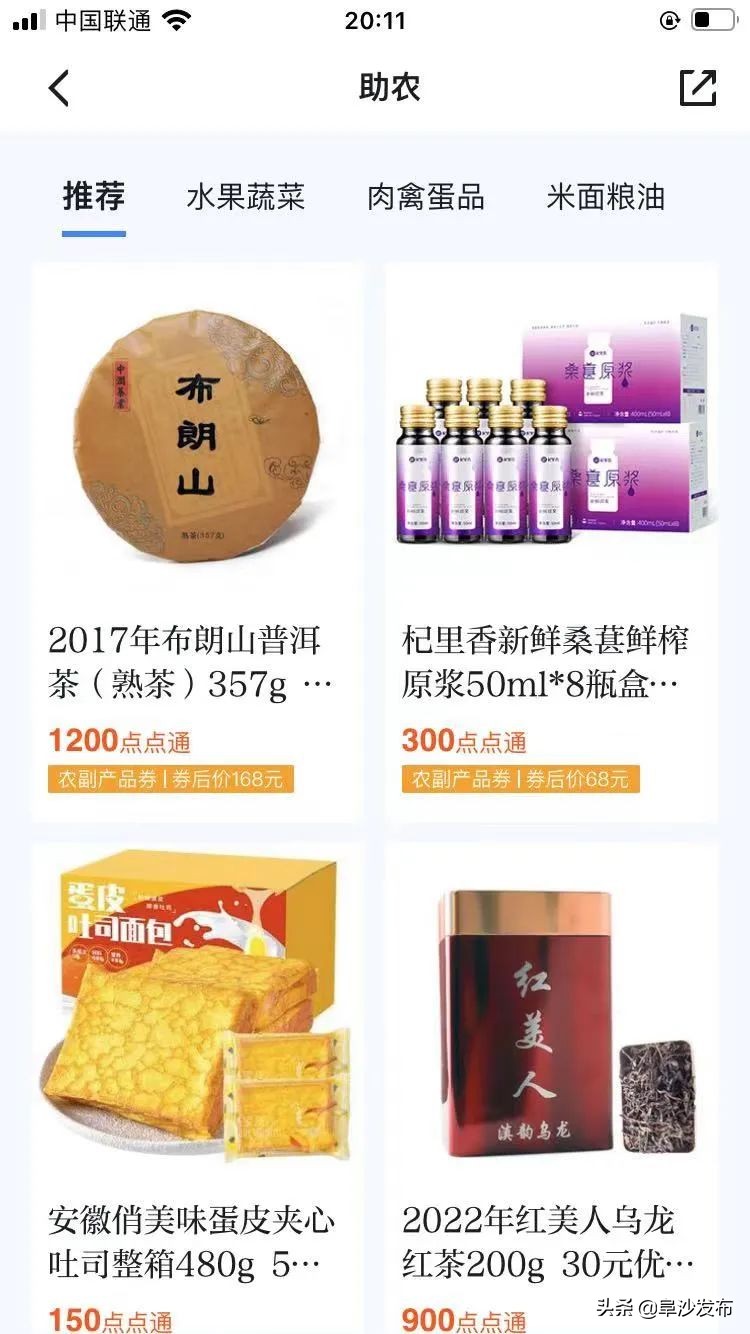Open the 米面粮油 category

pyautogui.click(x=604, y=198)
